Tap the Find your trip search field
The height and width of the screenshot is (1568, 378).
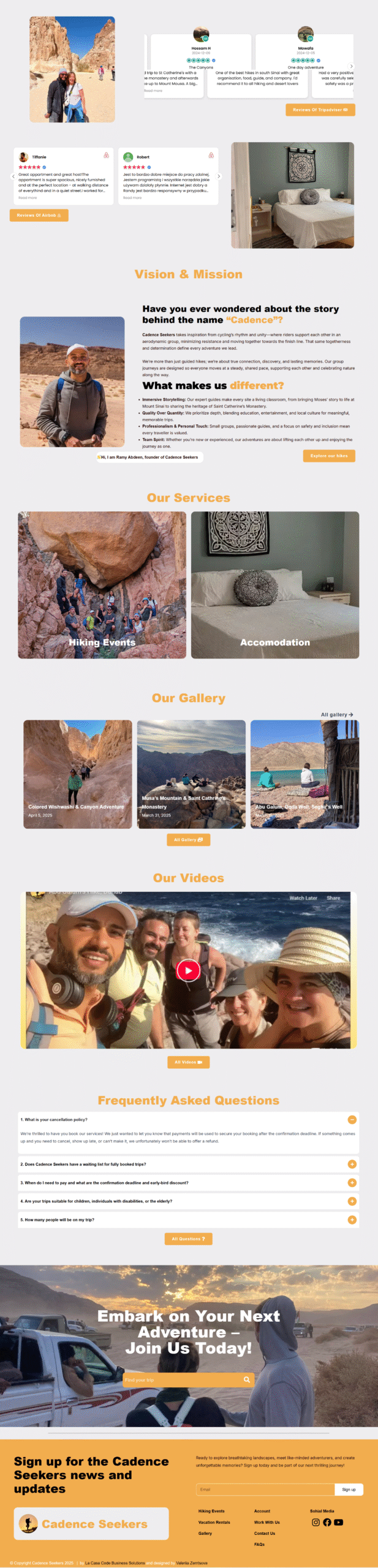(181, 1380)
